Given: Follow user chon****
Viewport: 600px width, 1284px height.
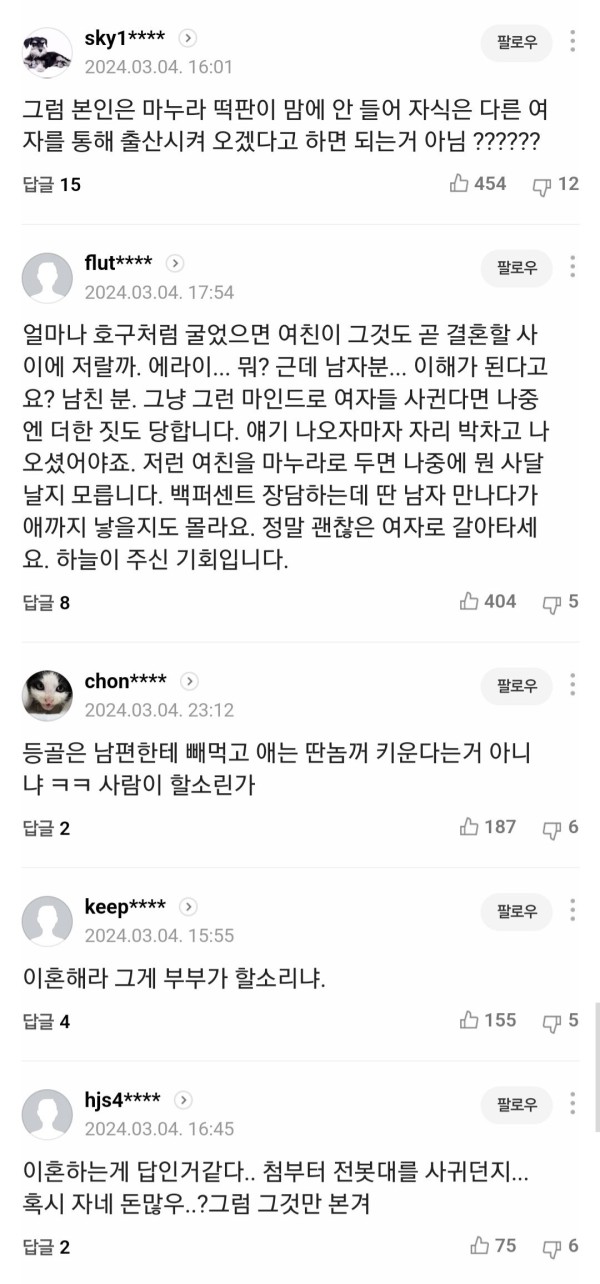Looking at the screenshot, I should [x=516, y=685].
